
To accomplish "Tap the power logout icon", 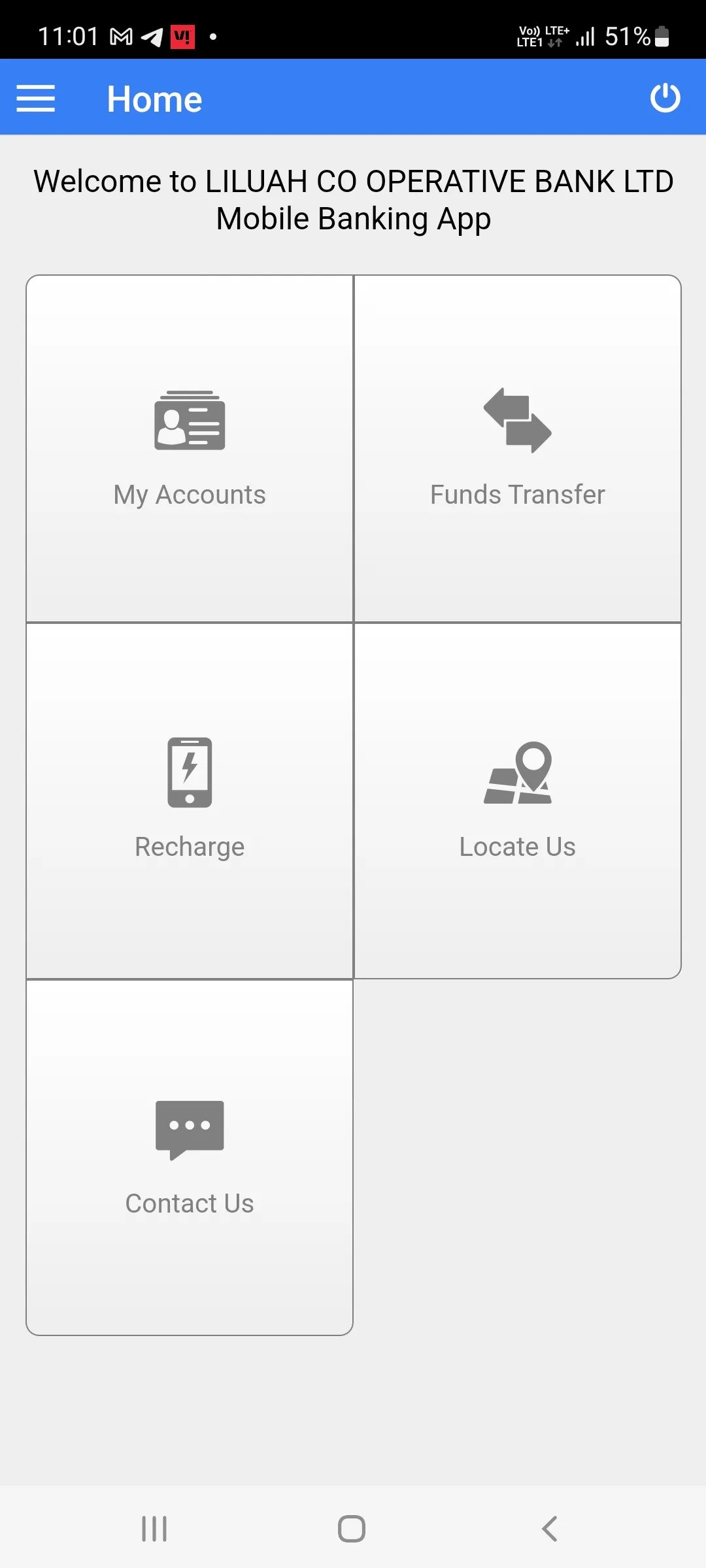I will [x=665, y=98].
